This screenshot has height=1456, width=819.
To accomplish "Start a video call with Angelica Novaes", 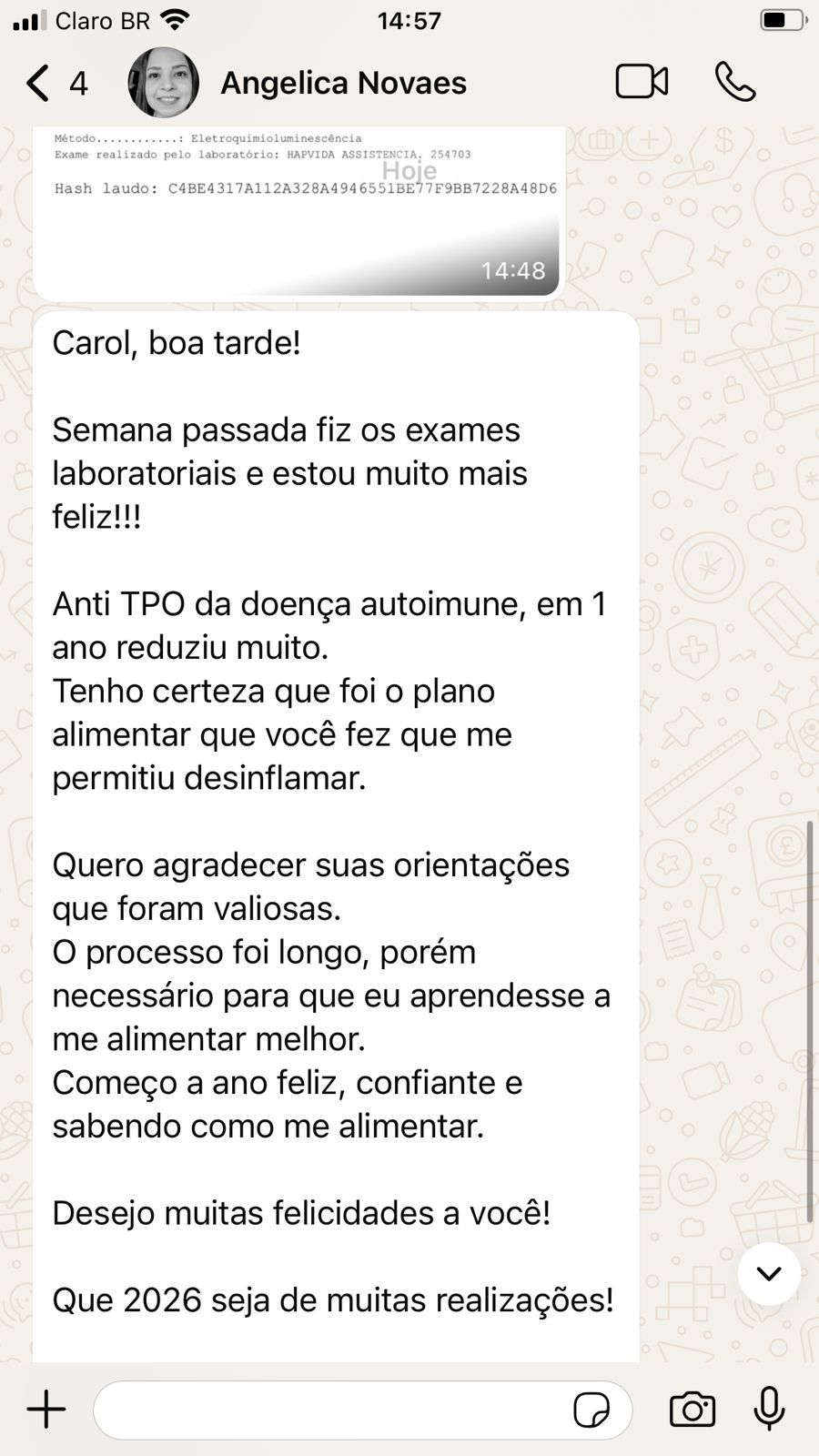I will (642, 81).
